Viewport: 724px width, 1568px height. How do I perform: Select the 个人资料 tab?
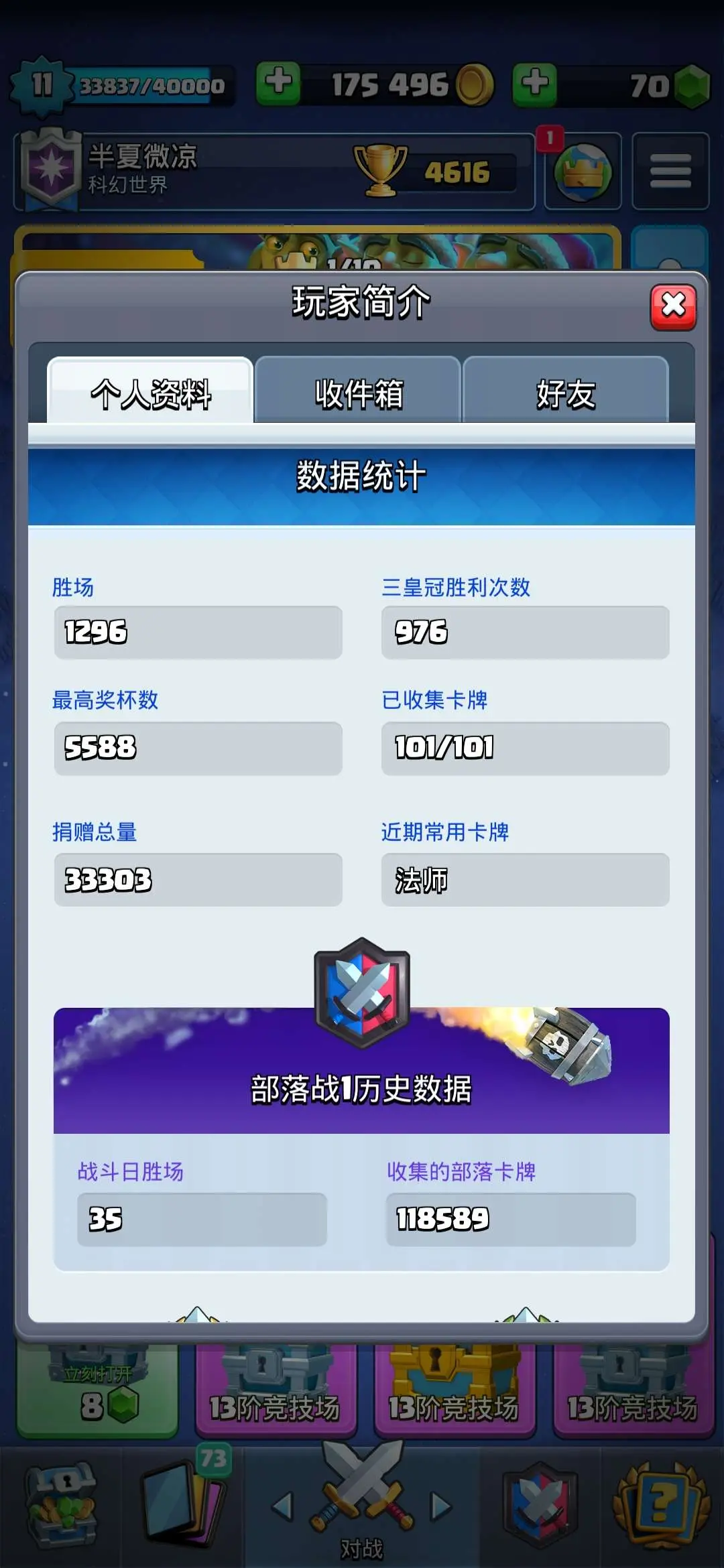tap(150, 391)
